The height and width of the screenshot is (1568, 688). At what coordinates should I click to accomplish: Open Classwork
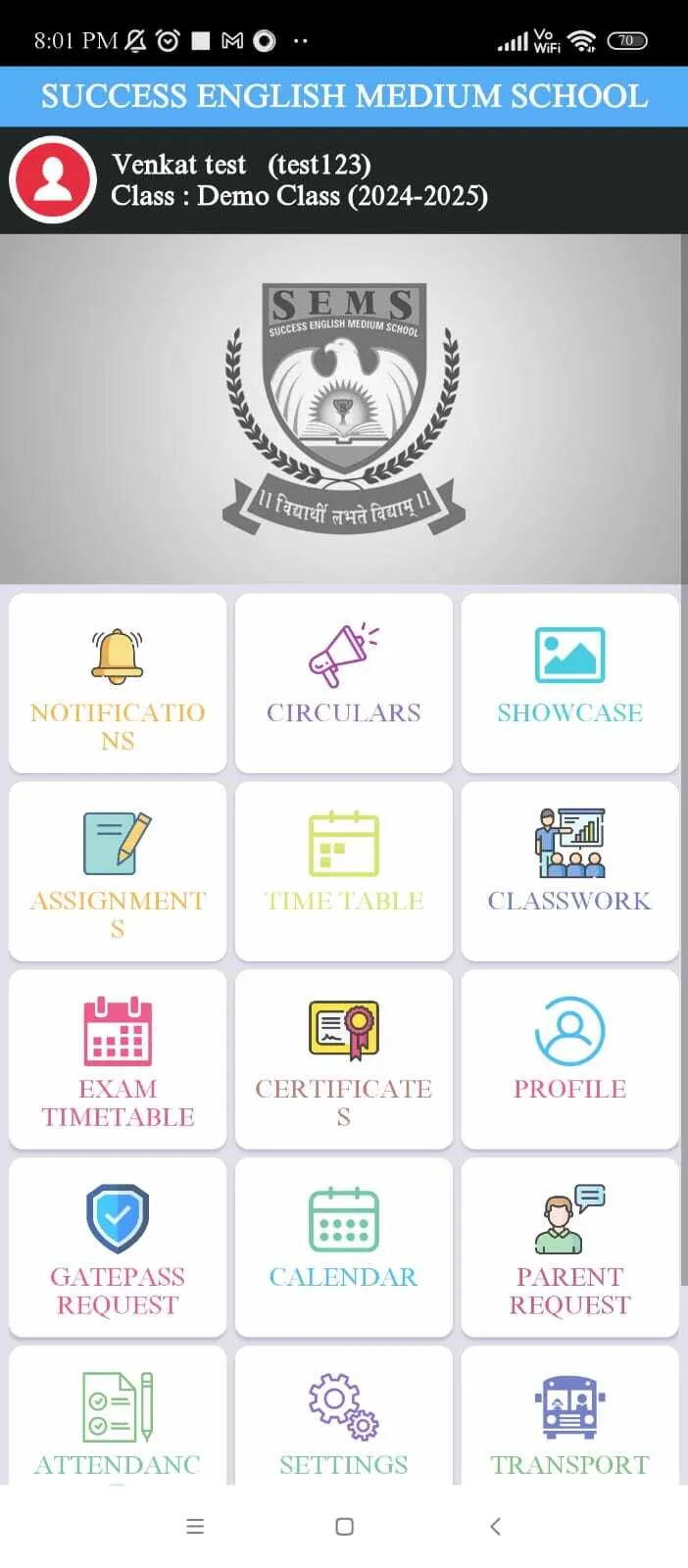click(570, 871)
